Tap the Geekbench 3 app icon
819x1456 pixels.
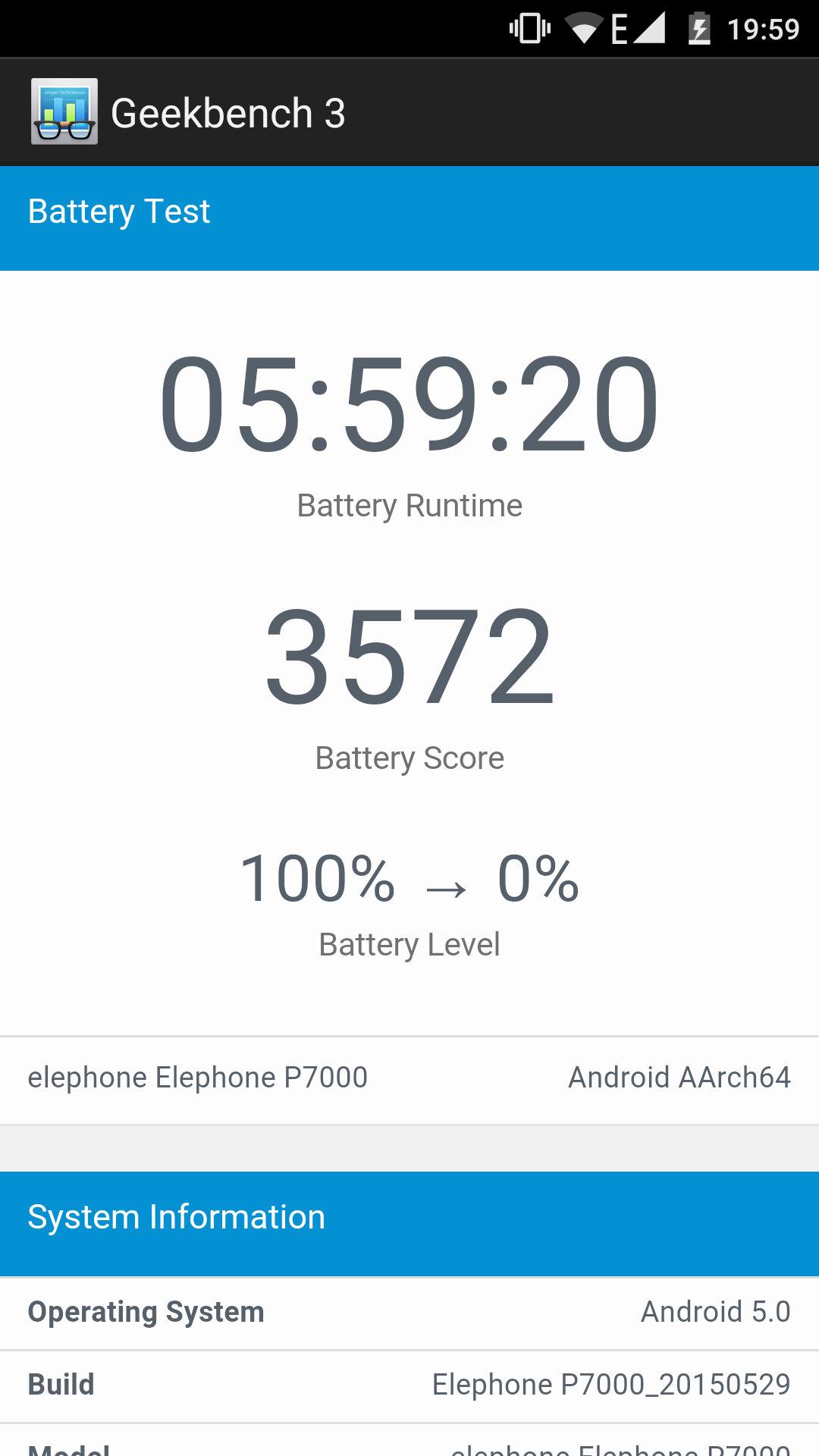(x=64, y=111)
